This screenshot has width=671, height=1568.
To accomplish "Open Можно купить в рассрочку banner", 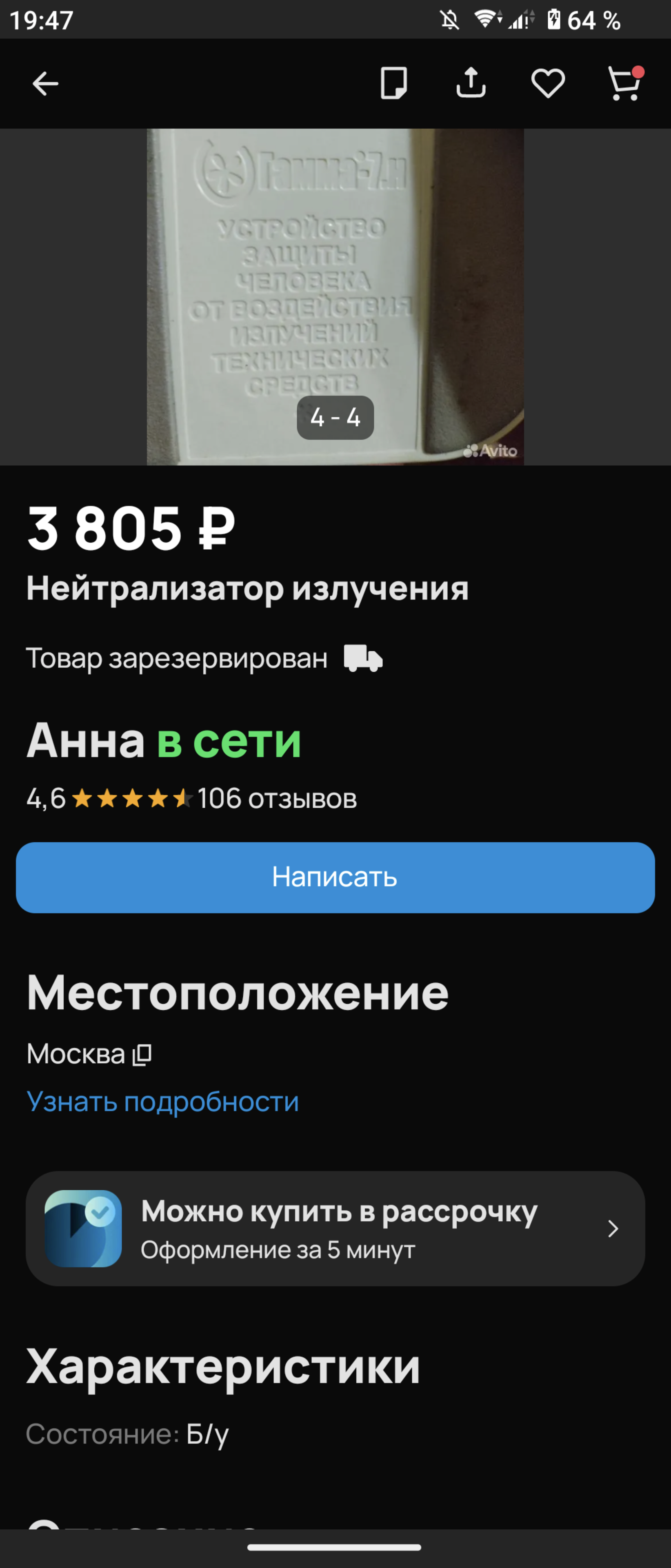I will point(335,1228).
